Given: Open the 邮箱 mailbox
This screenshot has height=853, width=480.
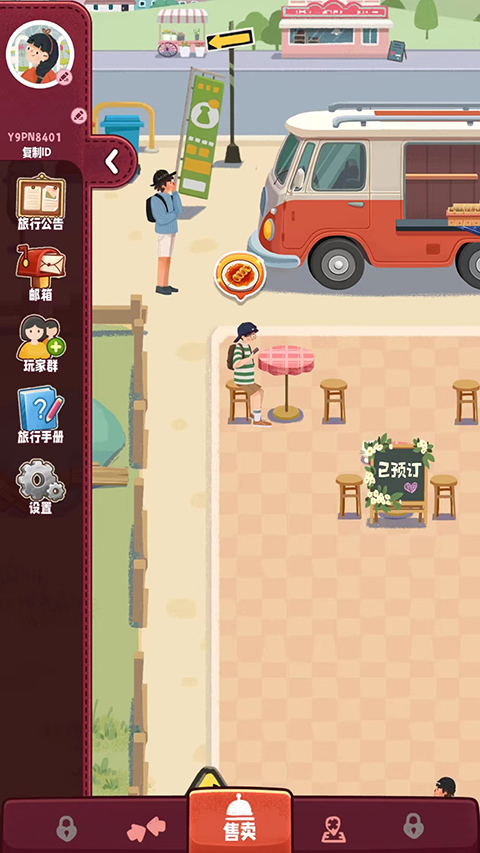Looking at the screenshot, I should 41,273.
